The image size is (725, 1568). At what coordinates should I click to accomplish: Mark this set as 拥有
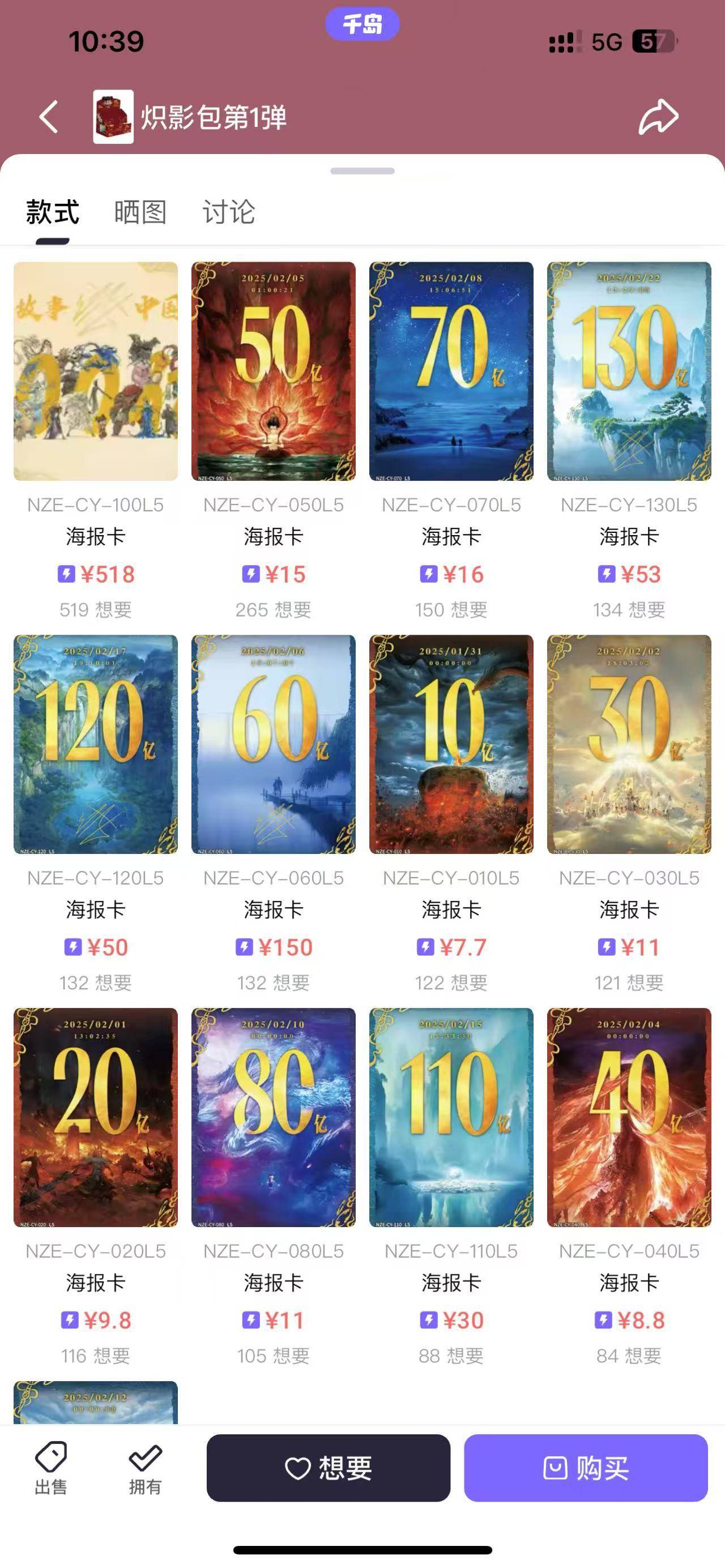coord(145,1468)
